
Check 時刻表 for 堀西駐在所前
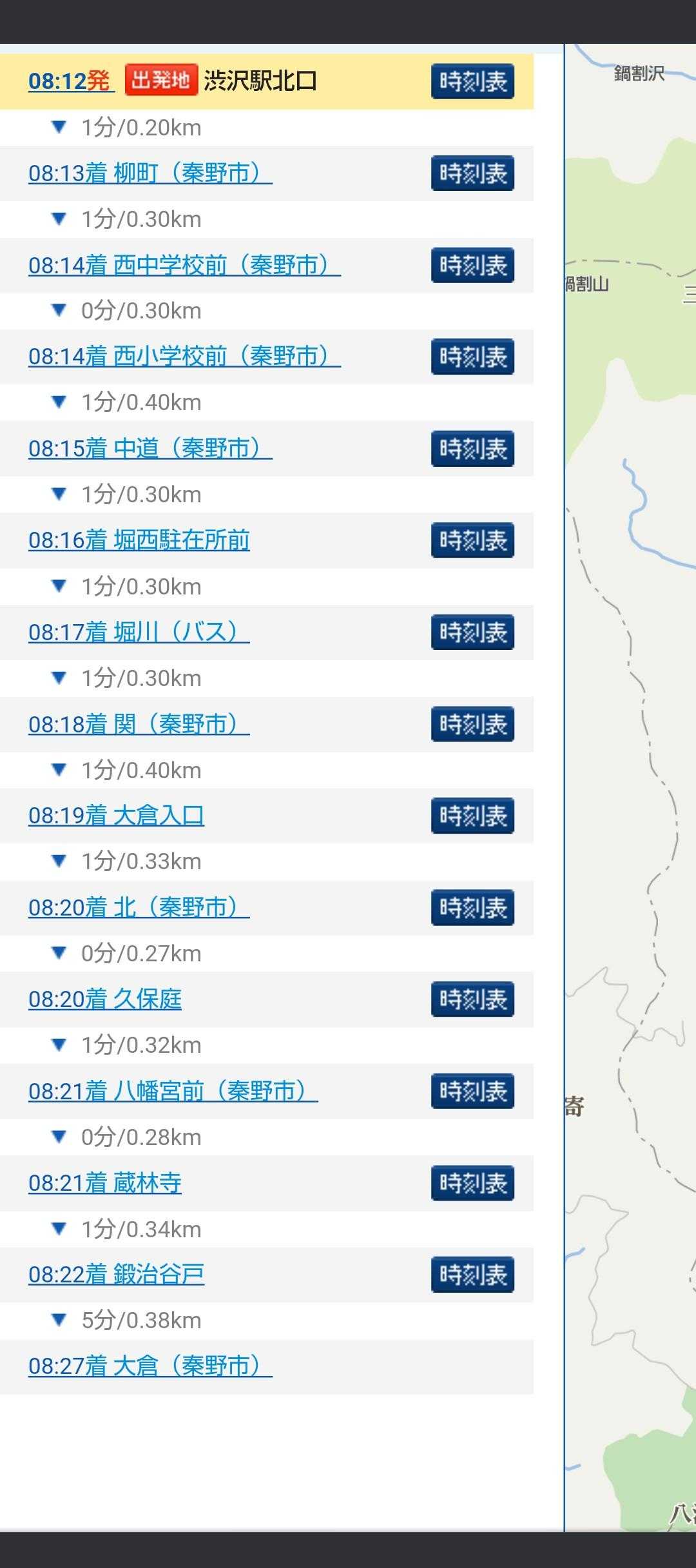(x=472, y=540)
